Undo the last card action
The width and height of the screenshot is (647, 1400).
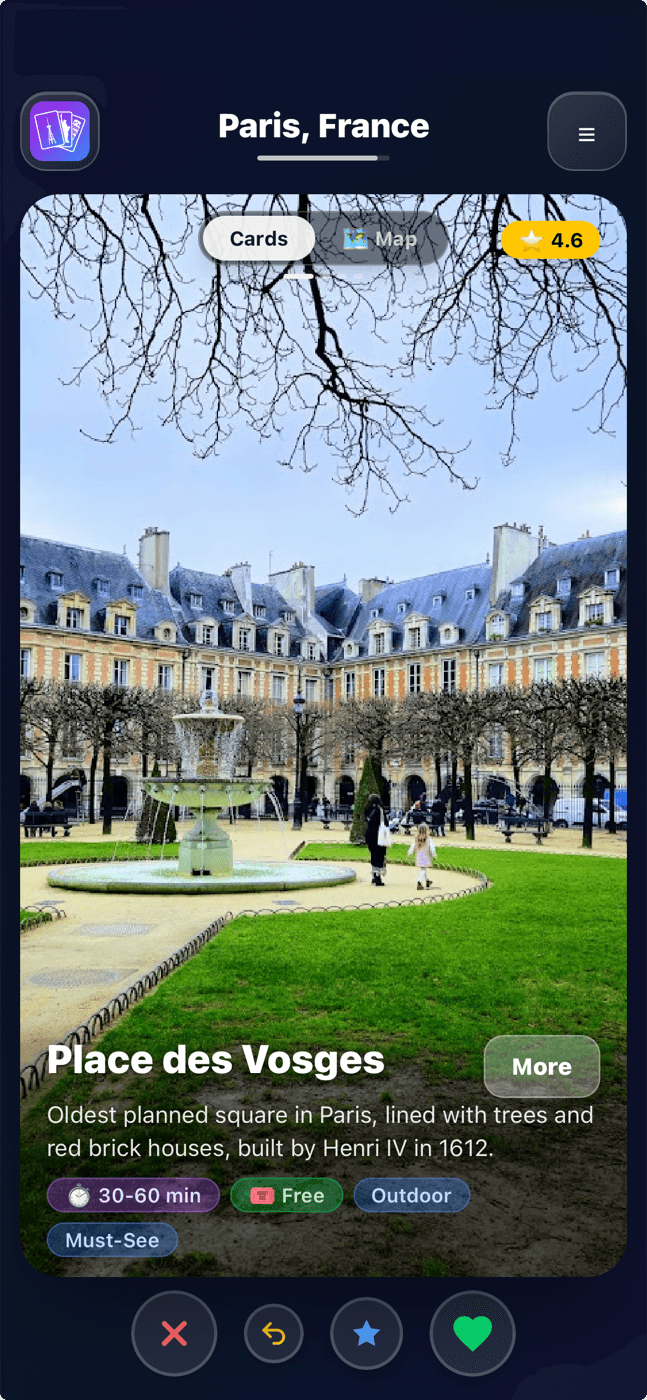point(274,1333)
